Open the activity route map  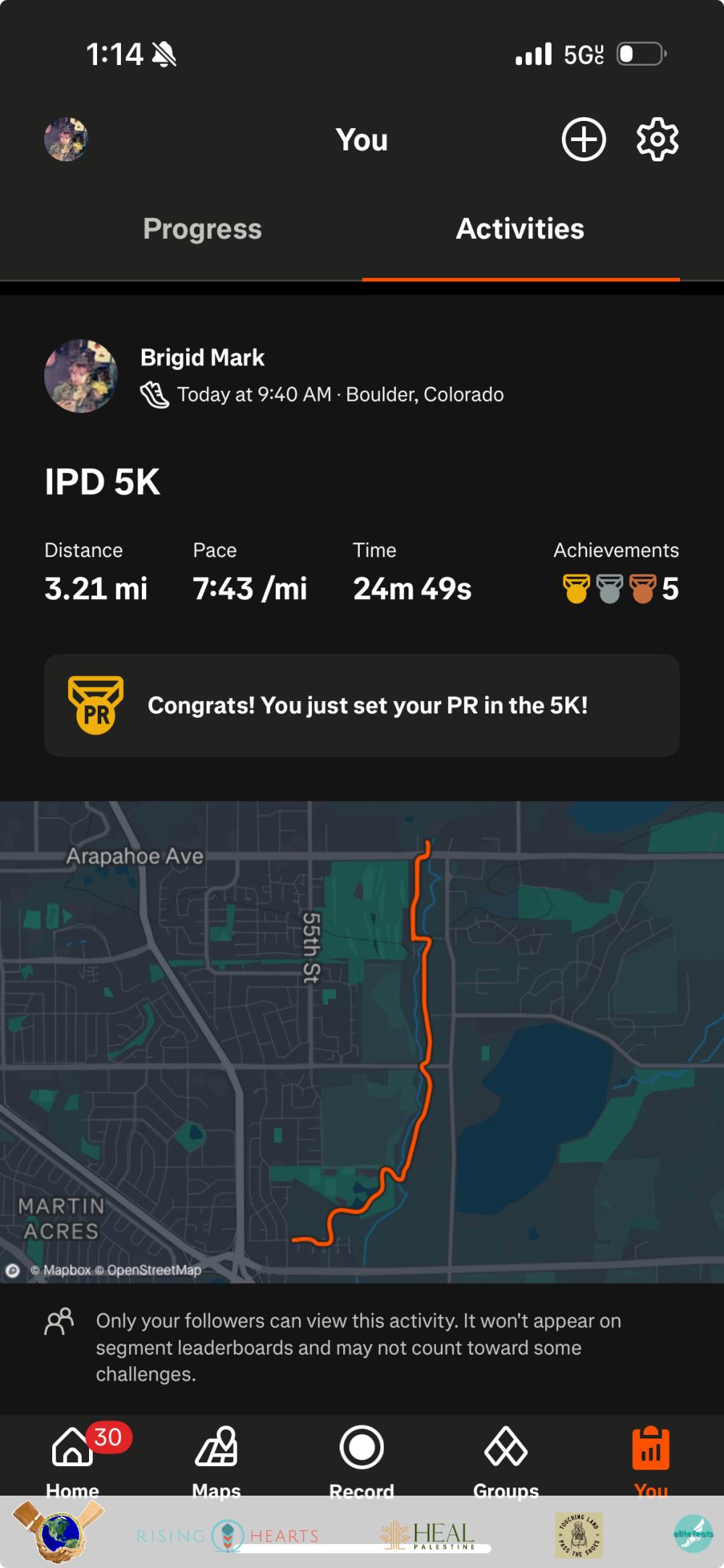click(x=362, y=1042)
